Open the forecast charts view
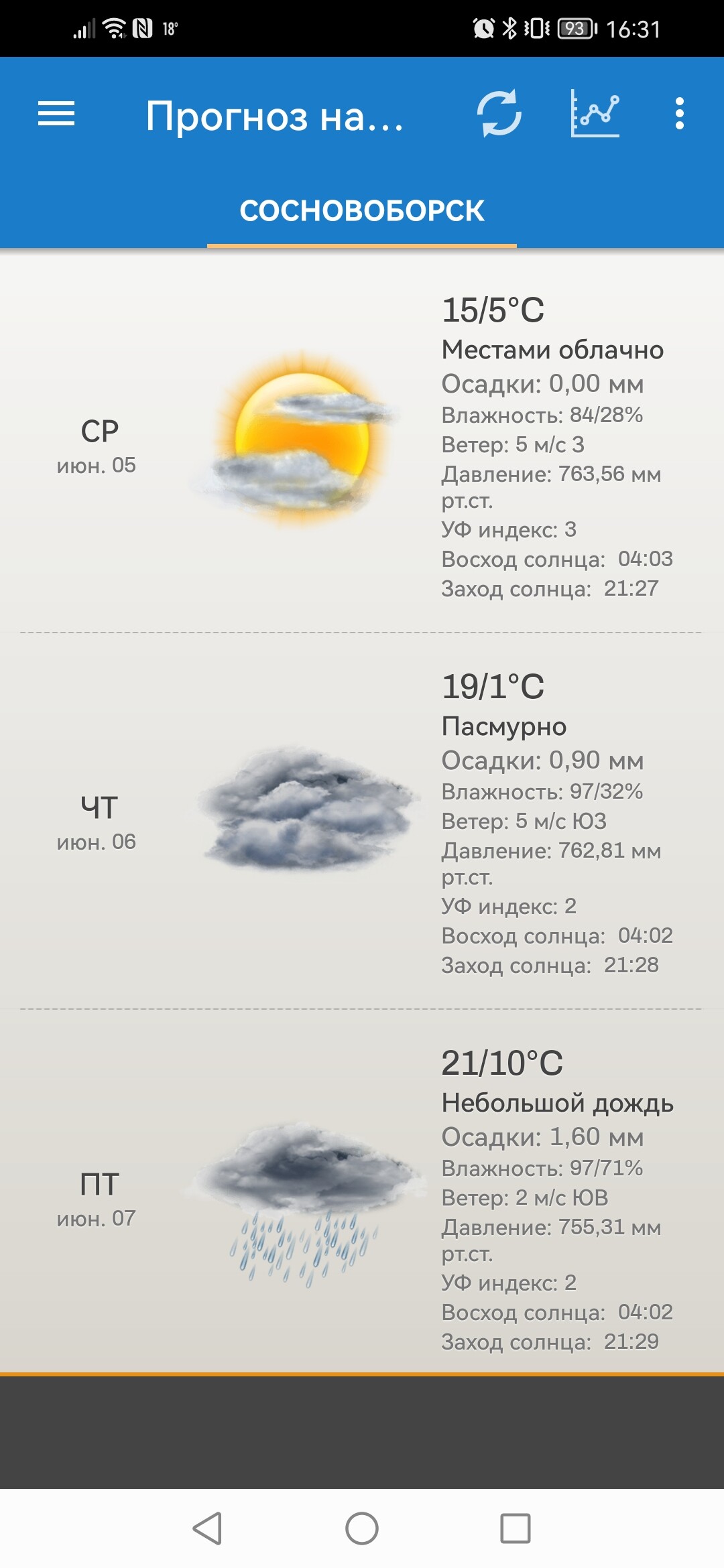Image resolution: width=724 pixels, height=1568 pixels. [x=595, y=113]
